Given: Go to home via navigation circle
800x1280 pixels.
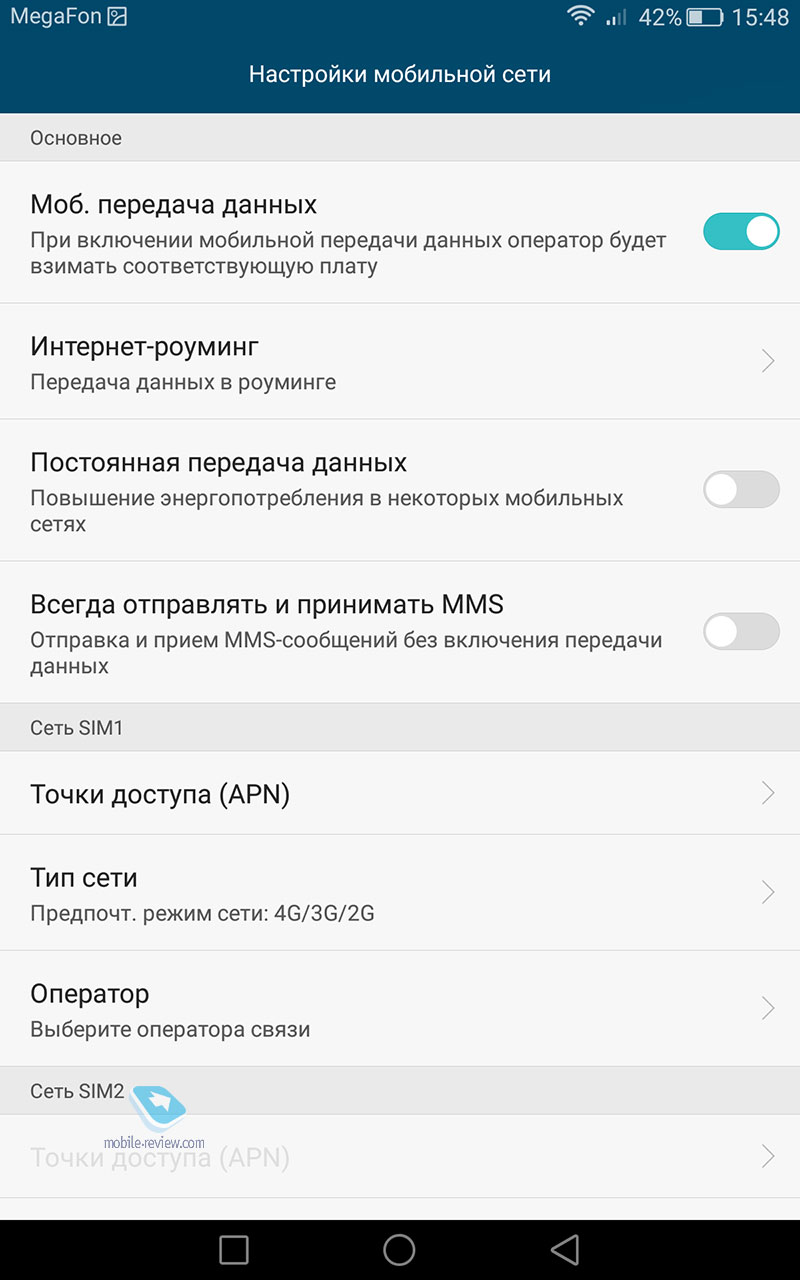Looking at the screenshot, I should (x=399, y=1248).
